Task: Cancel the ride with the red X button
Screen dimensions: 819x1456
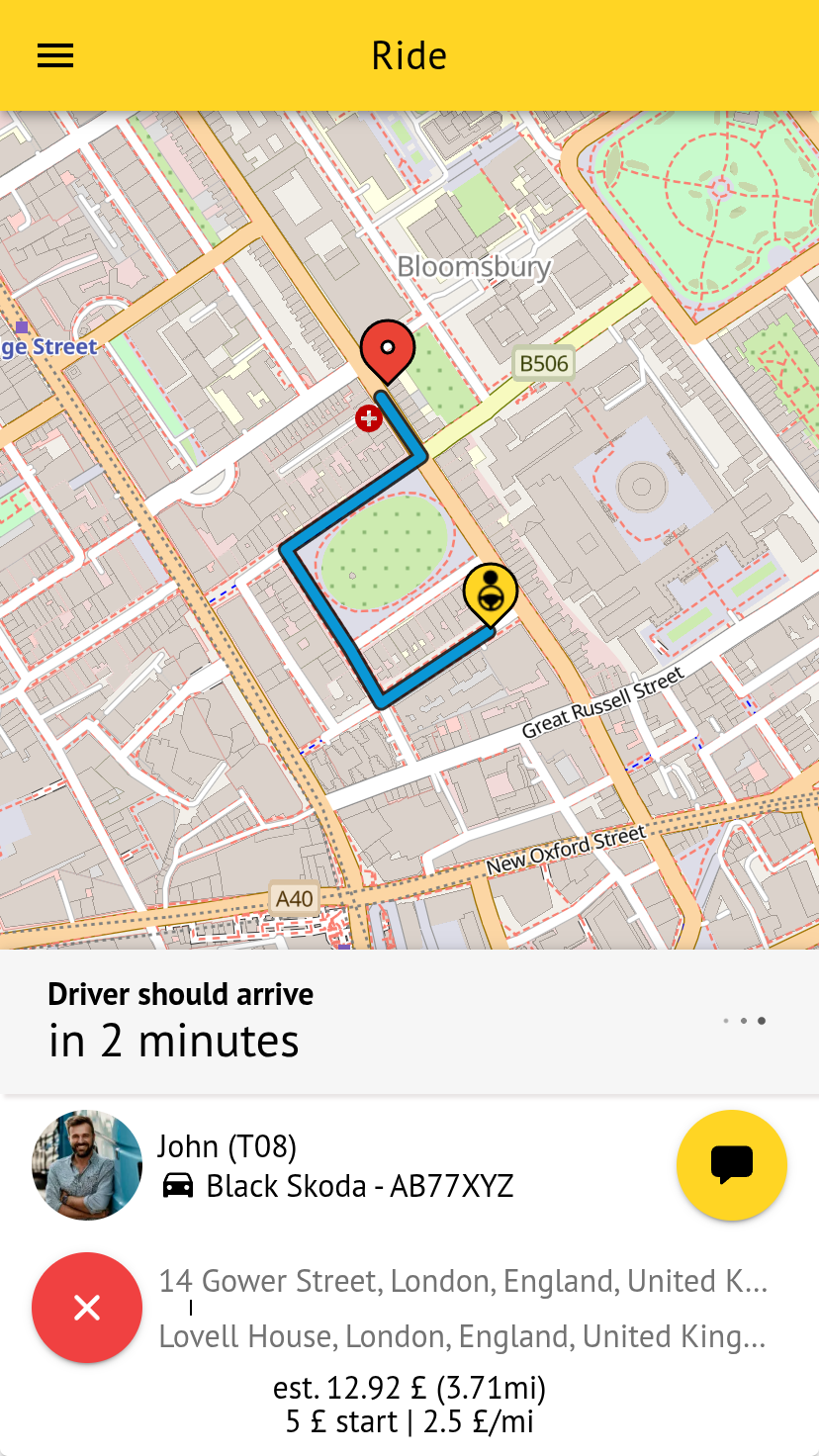Action: click(x=87, y=1308)
